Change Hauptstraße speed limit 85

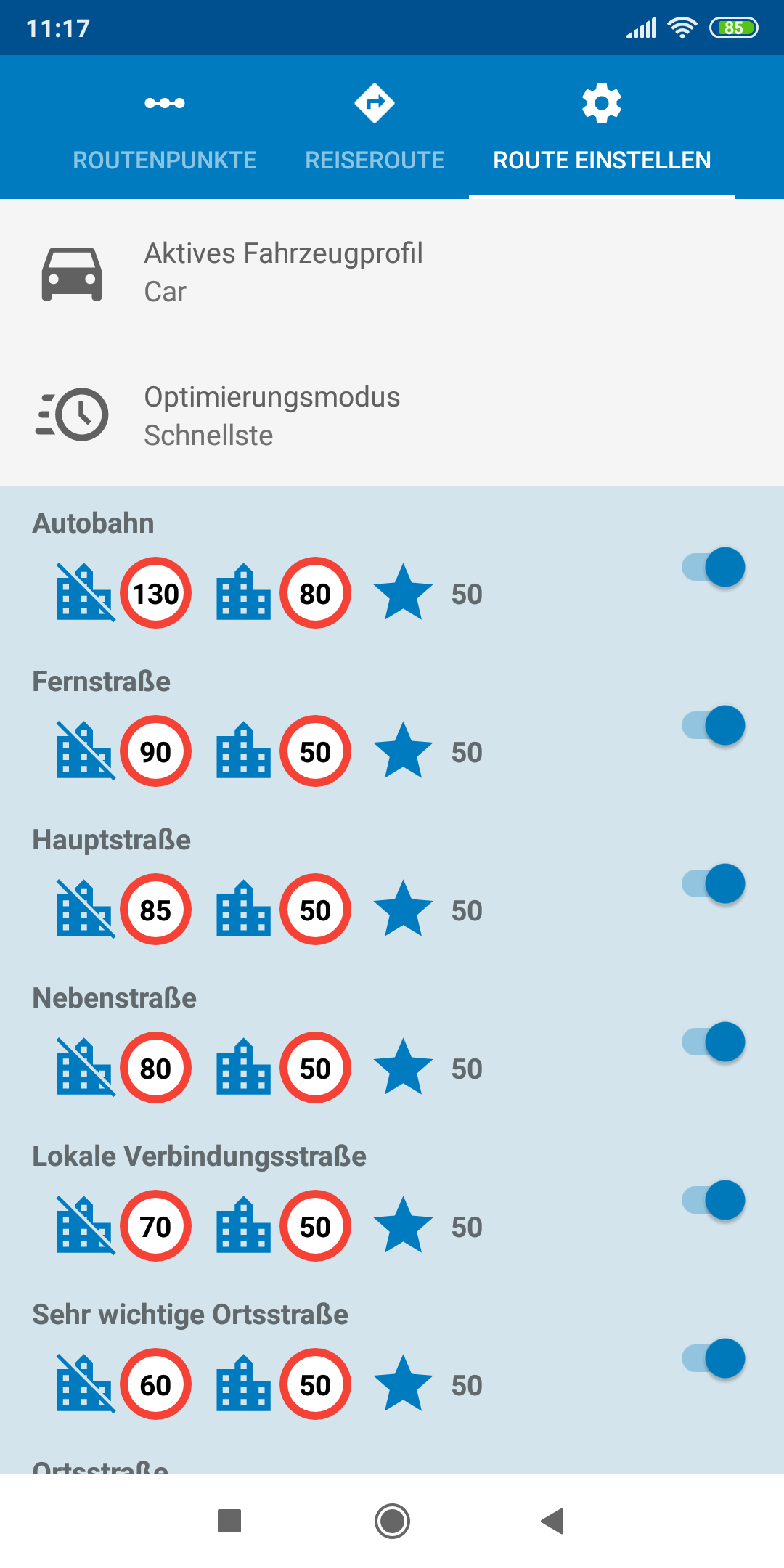(x=155, y=910)
